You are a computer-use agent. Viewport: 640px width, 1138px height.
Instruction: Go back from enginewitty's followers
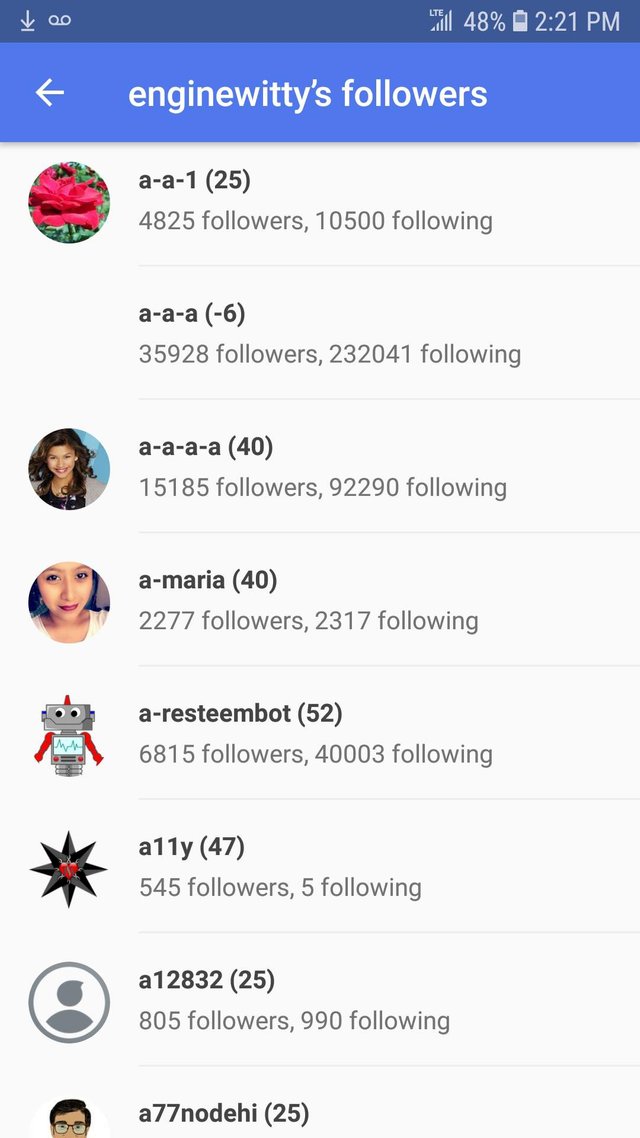coord(50,93)
